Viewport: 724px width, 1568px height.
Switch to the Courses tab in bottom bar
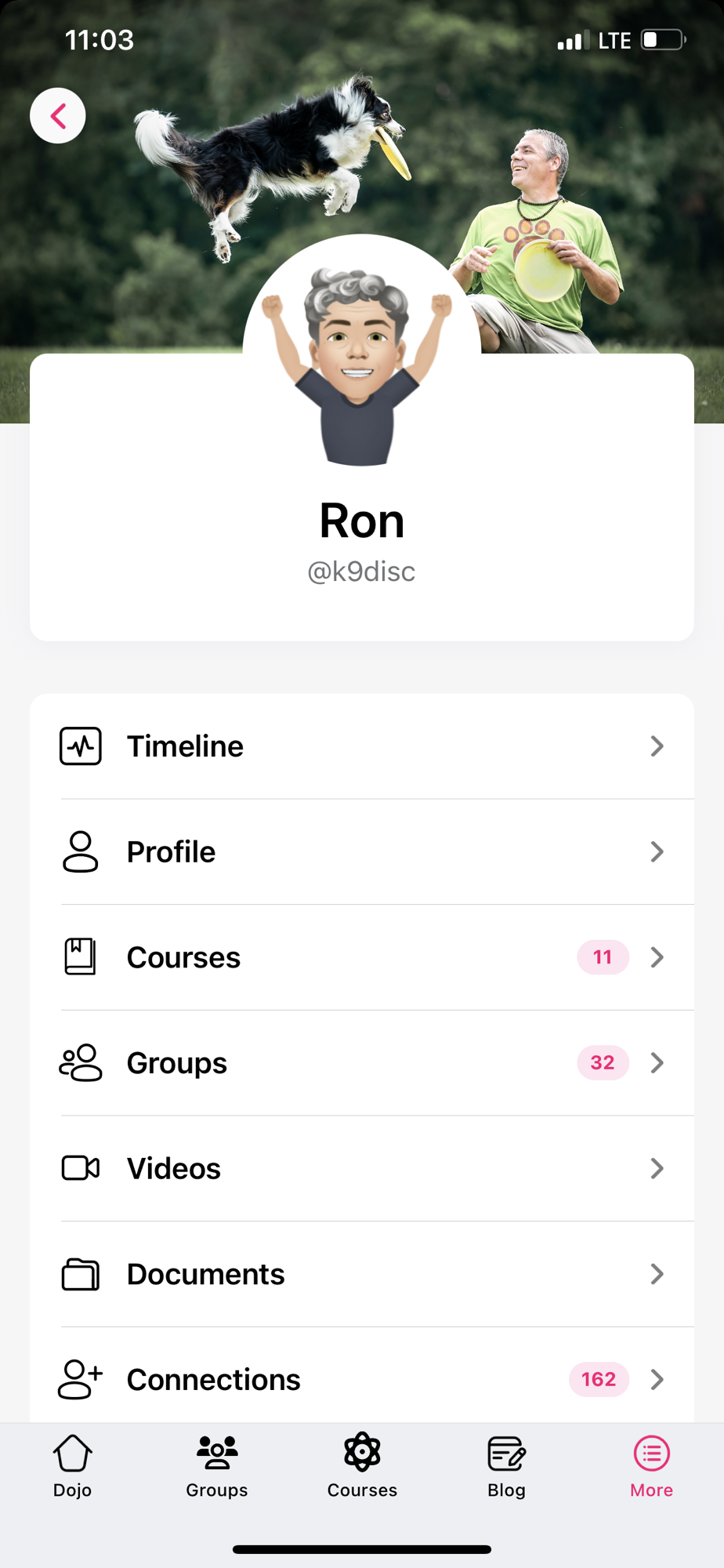tap(362, 1466)
